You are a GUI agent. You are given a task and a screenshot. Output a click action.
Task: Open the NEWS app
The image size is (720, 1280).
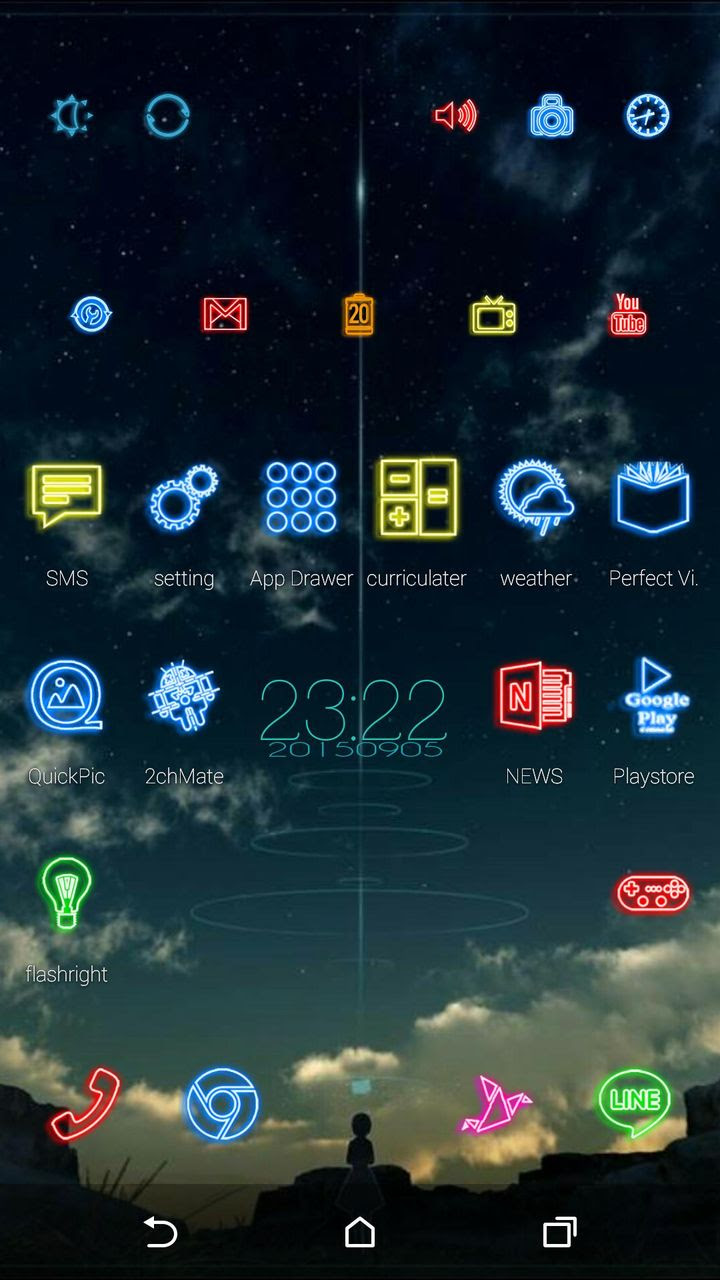click(x=534, y=696)
